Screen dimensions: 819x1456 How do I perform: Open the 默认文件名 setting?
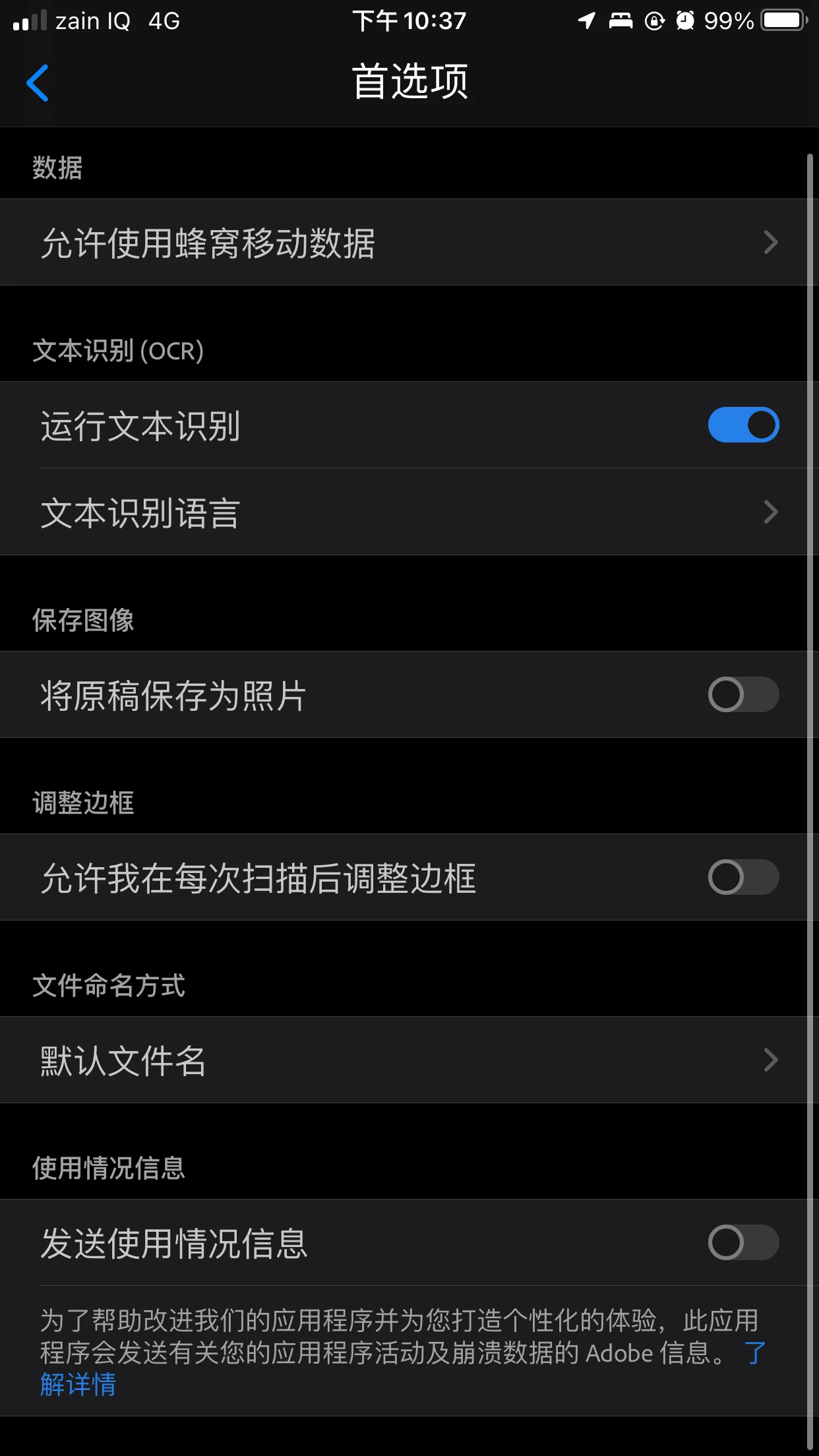point(409,1060)
